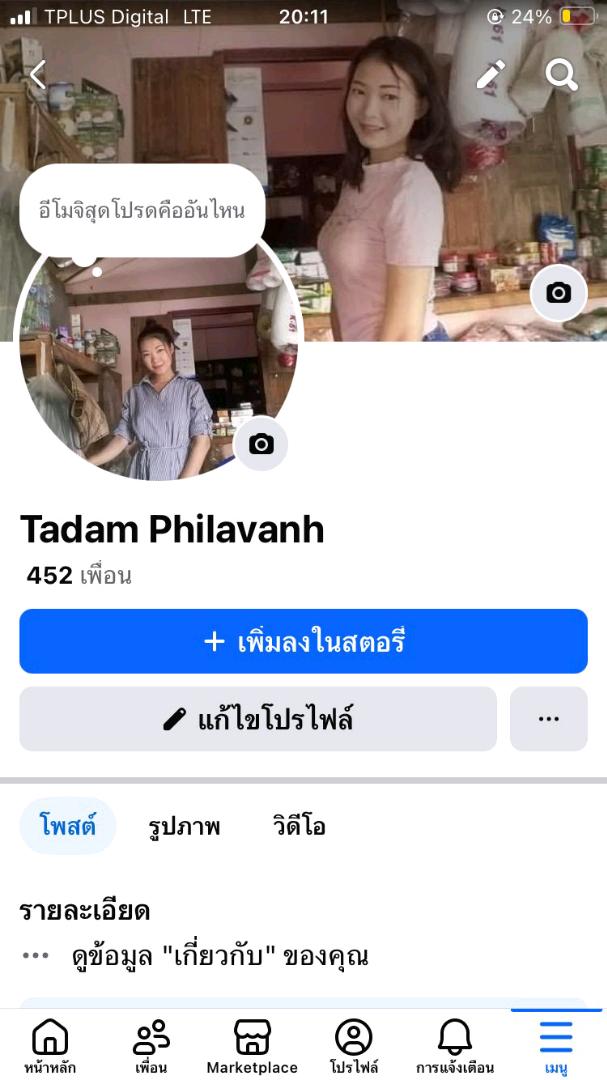The image size is (607, 1080).
Task: Tap the pencil edit icon at top
Action: coord(490,74)
